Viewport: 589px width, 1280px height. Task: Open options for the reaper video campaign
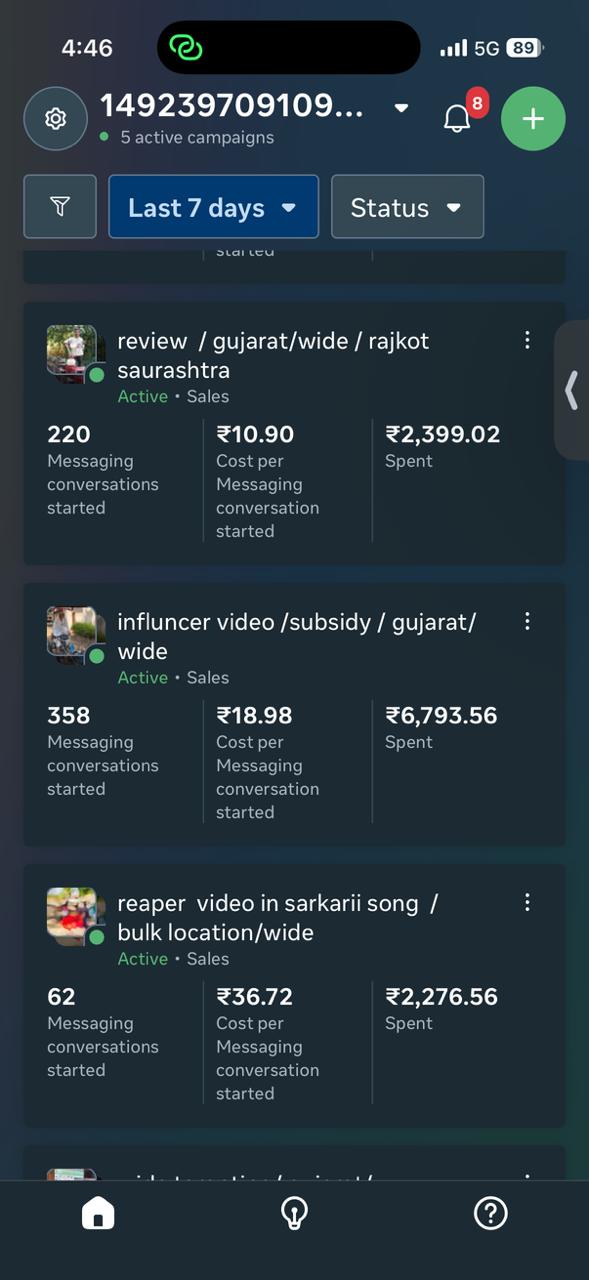click(x=527, y=902)
